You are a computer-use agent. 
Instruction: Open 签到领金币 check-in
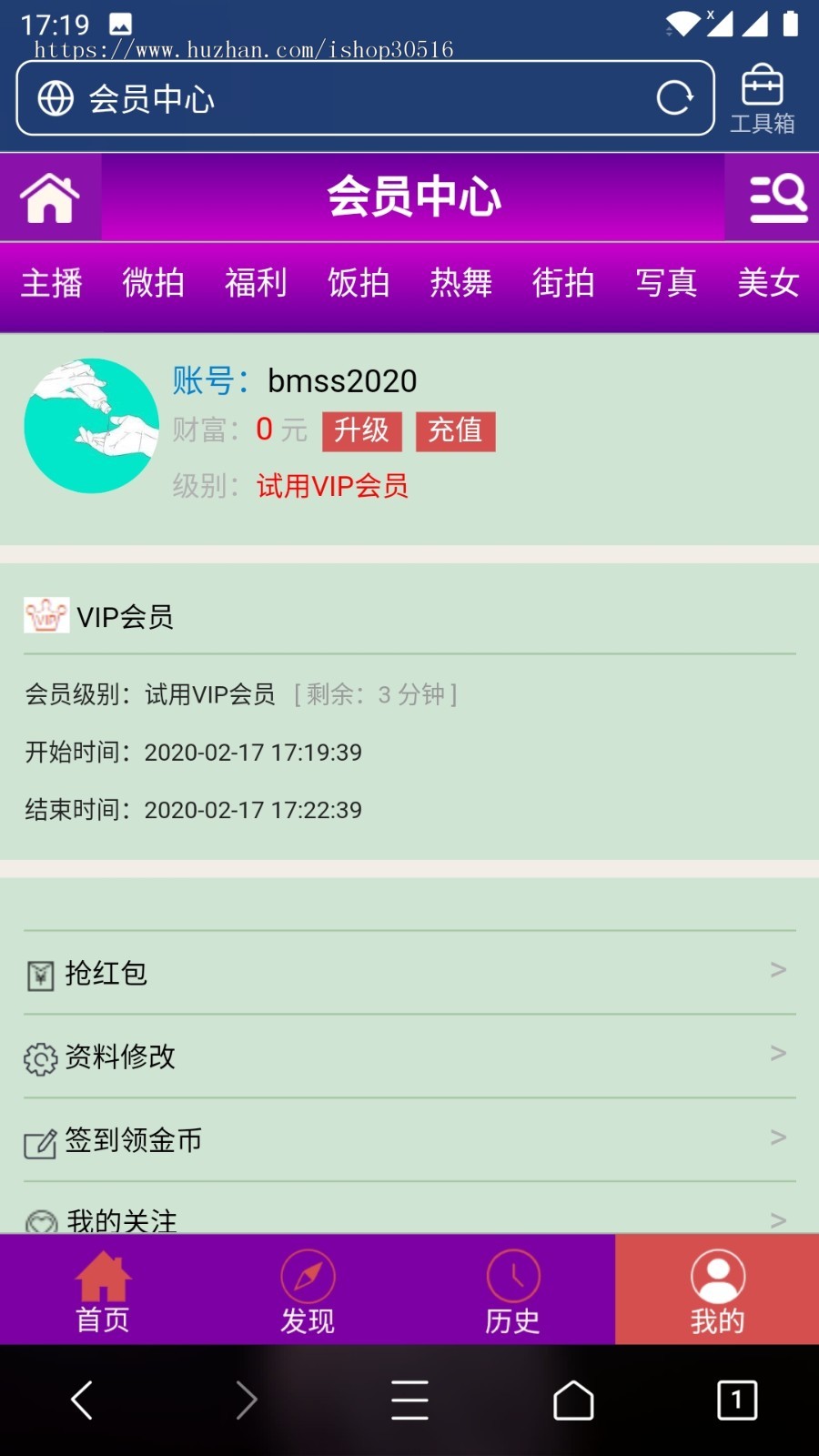click(409, 1140)
